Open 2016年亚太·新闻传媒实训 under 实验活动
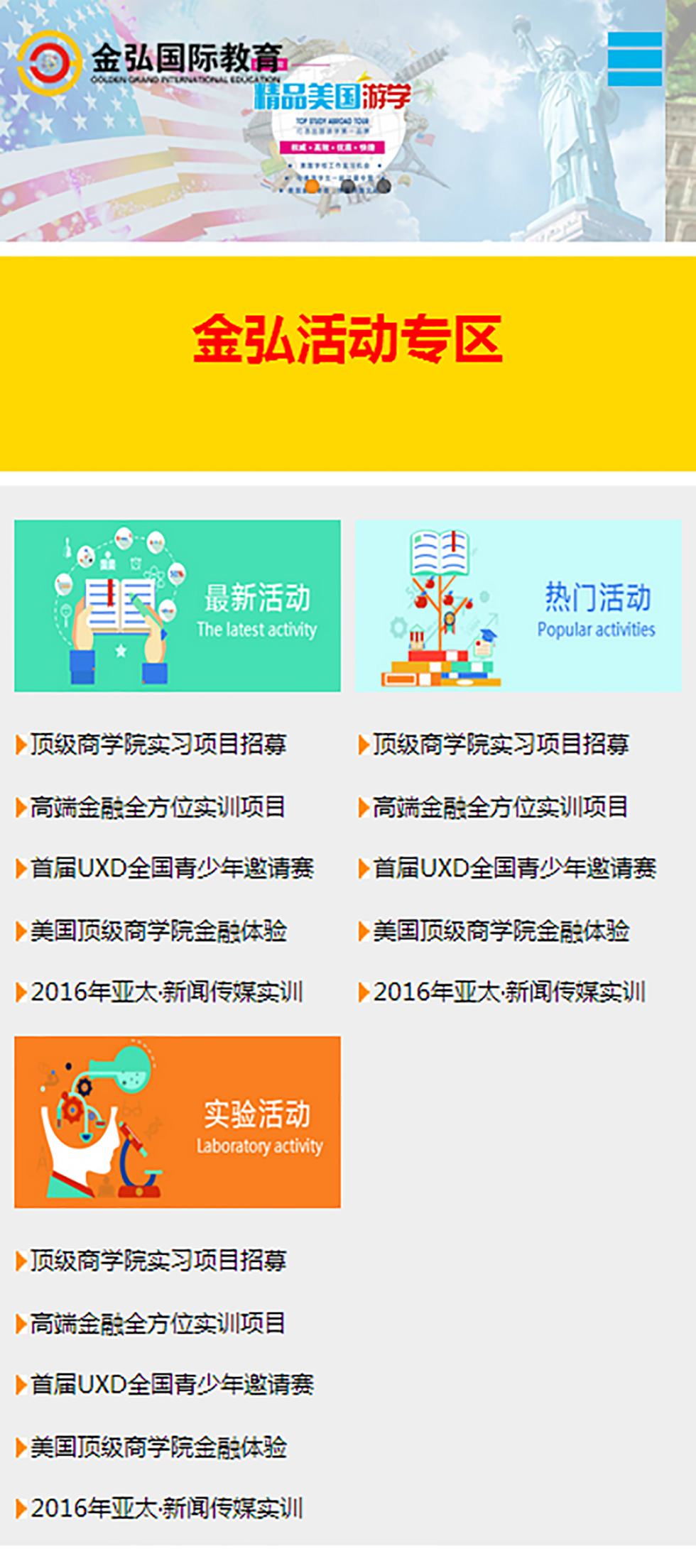The image size is (696, 1568). point(166,1508)
